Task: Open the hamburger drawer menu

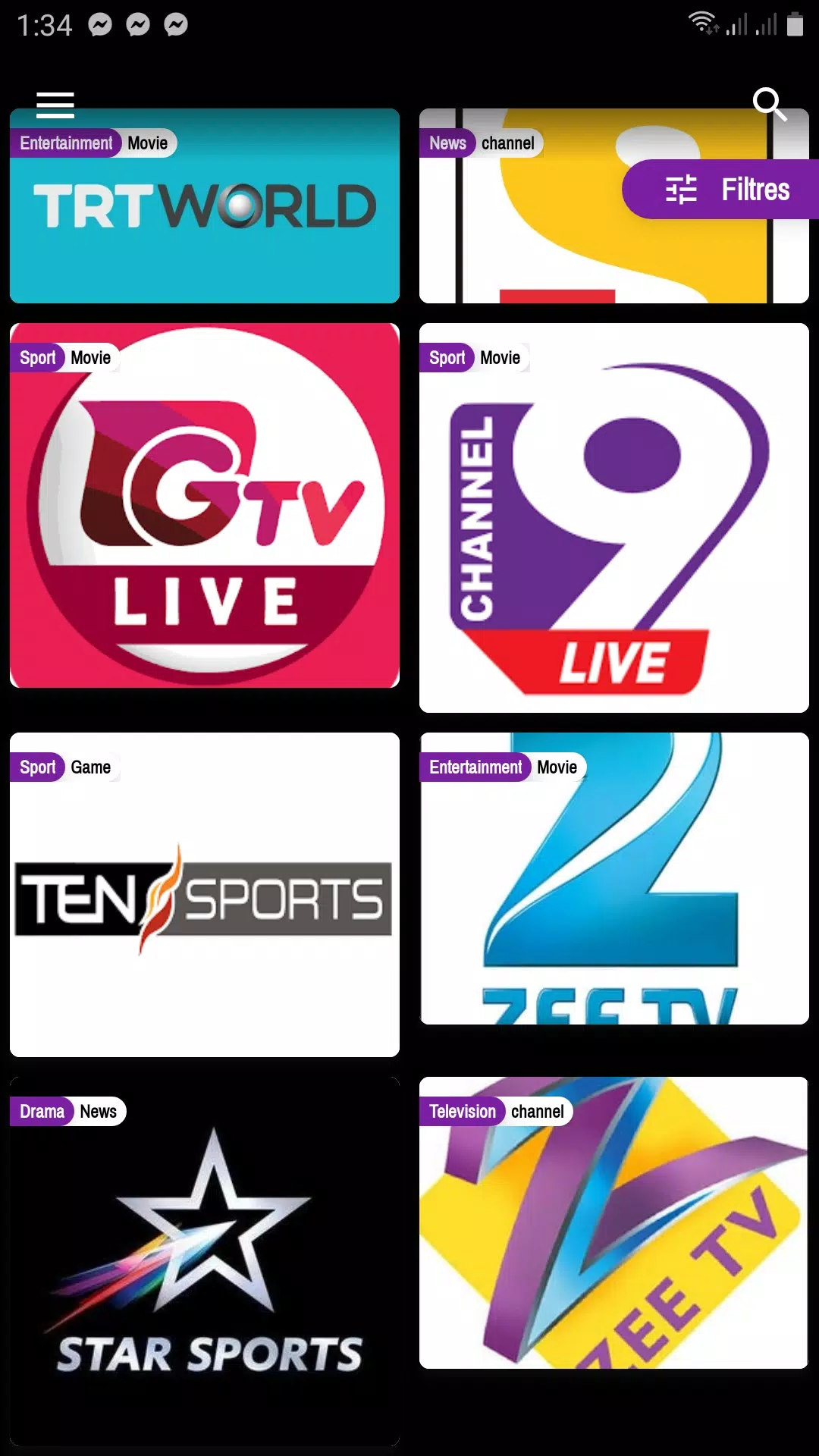Action: pyautogui.click(x=55, y=105)
